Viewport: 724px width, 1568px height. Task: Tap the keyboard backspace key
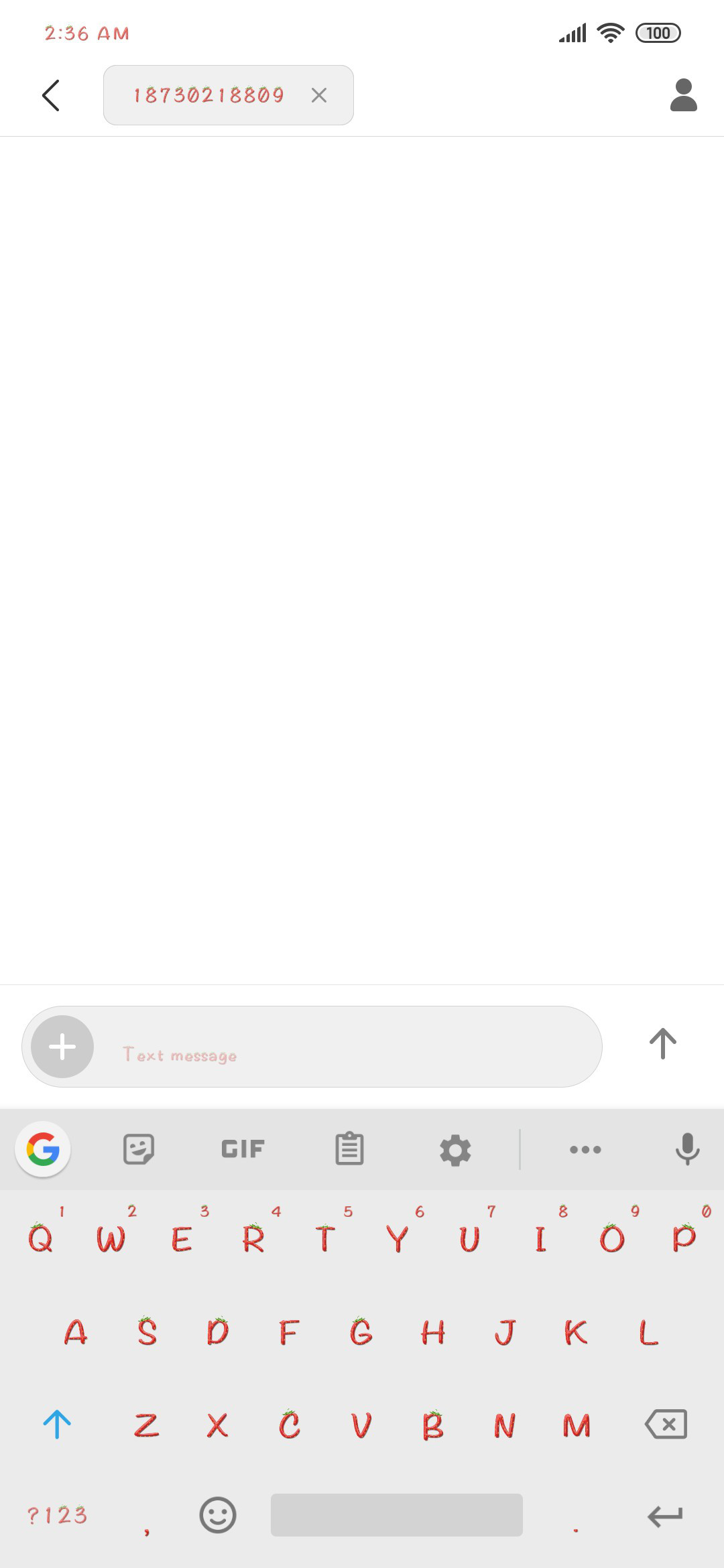pyautogui.click(x=666, y=1424)
